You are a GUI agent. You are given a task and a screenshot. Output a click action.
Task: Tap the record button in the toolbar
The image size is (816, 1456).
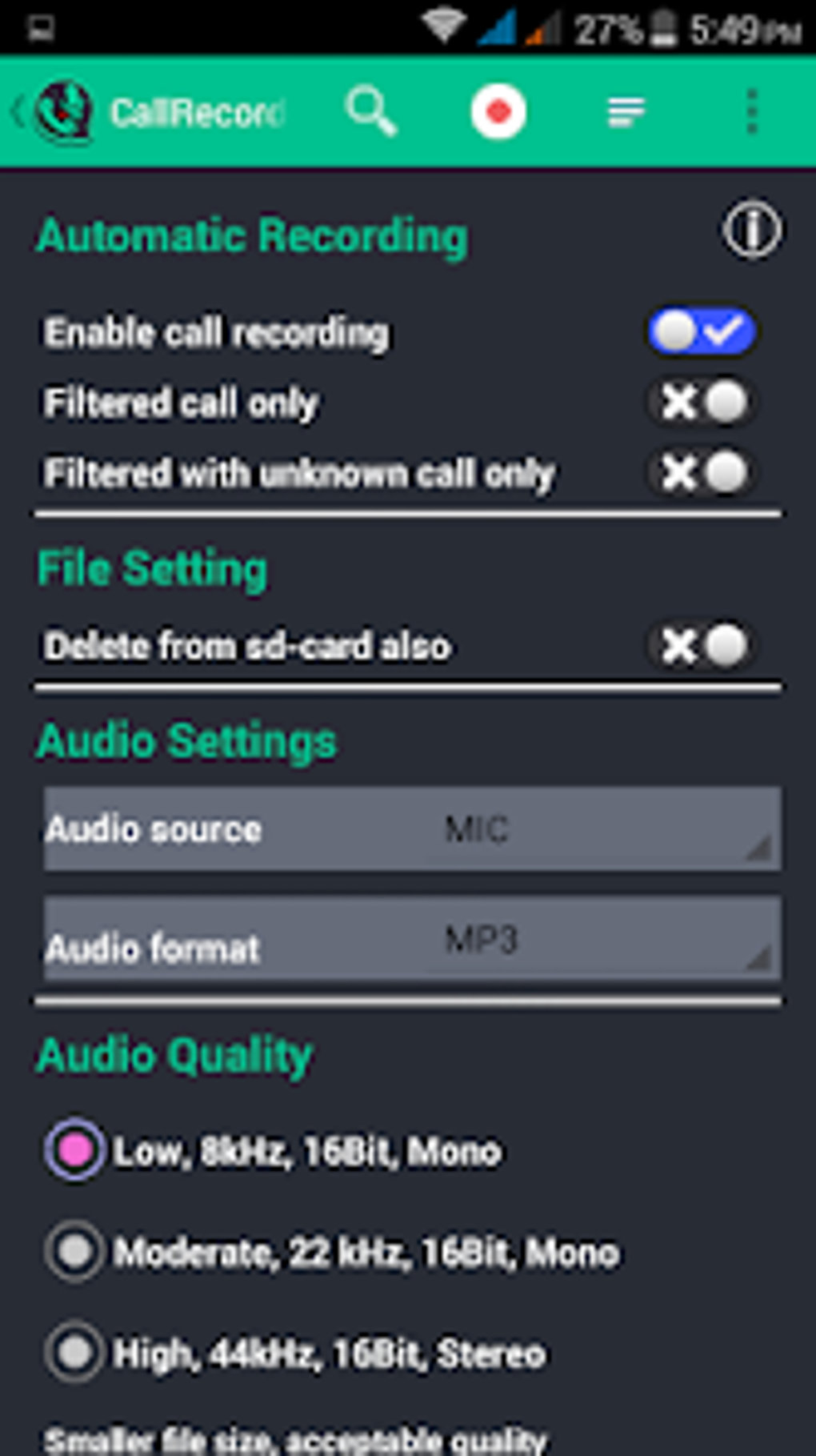pos(498,111)
